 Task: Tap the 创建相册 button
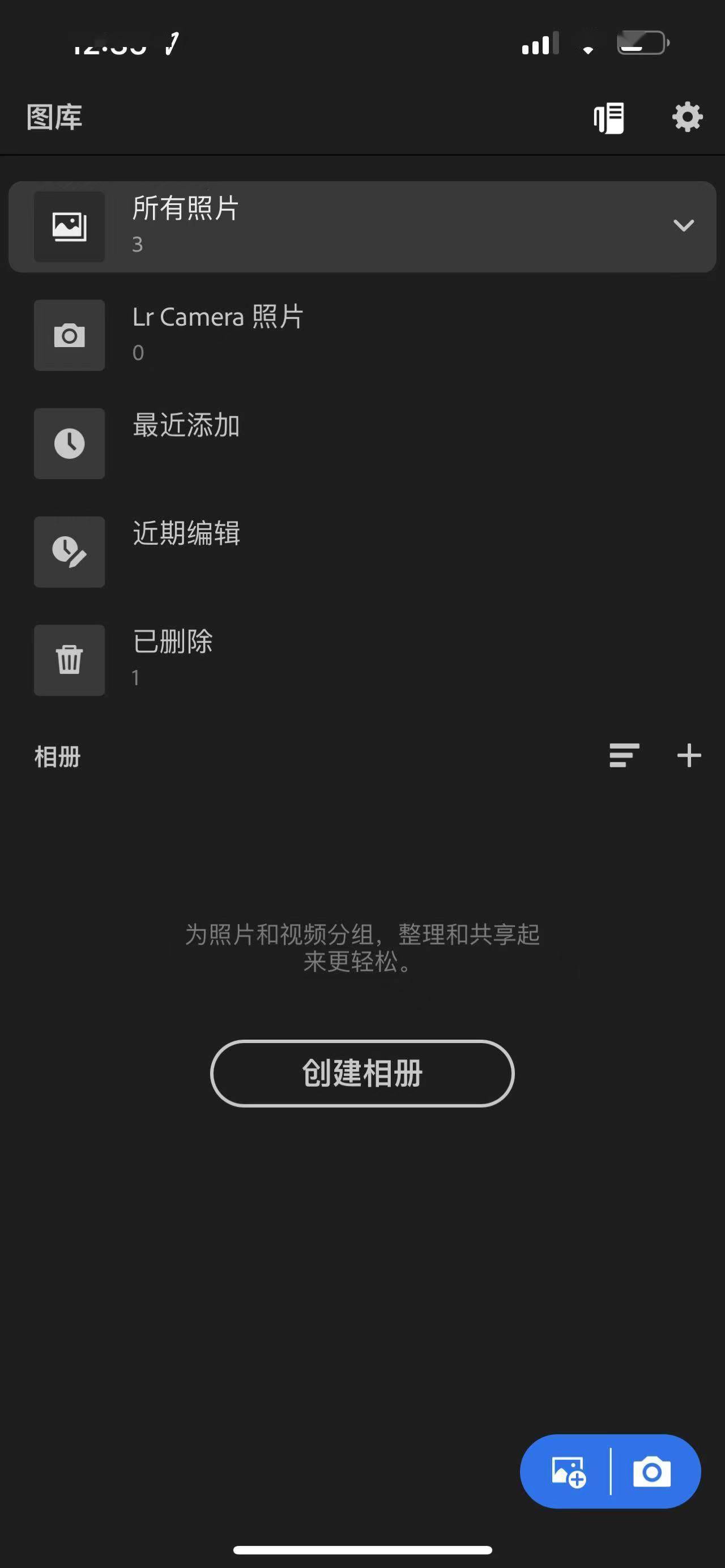tap(362, 1073)
